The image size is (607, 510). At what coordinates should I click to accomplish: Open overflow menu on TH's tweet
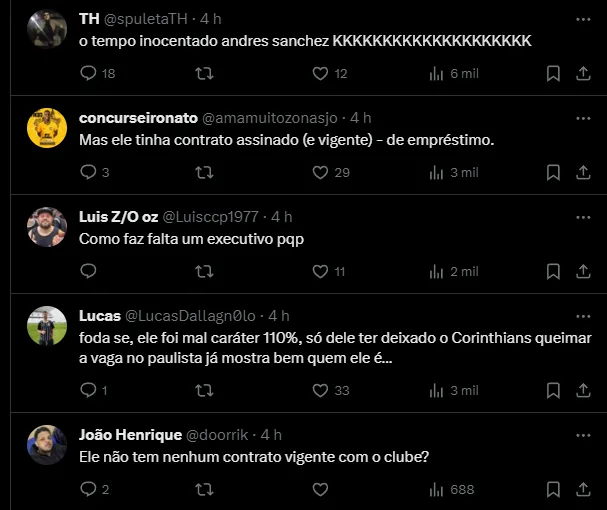[582, 19]
